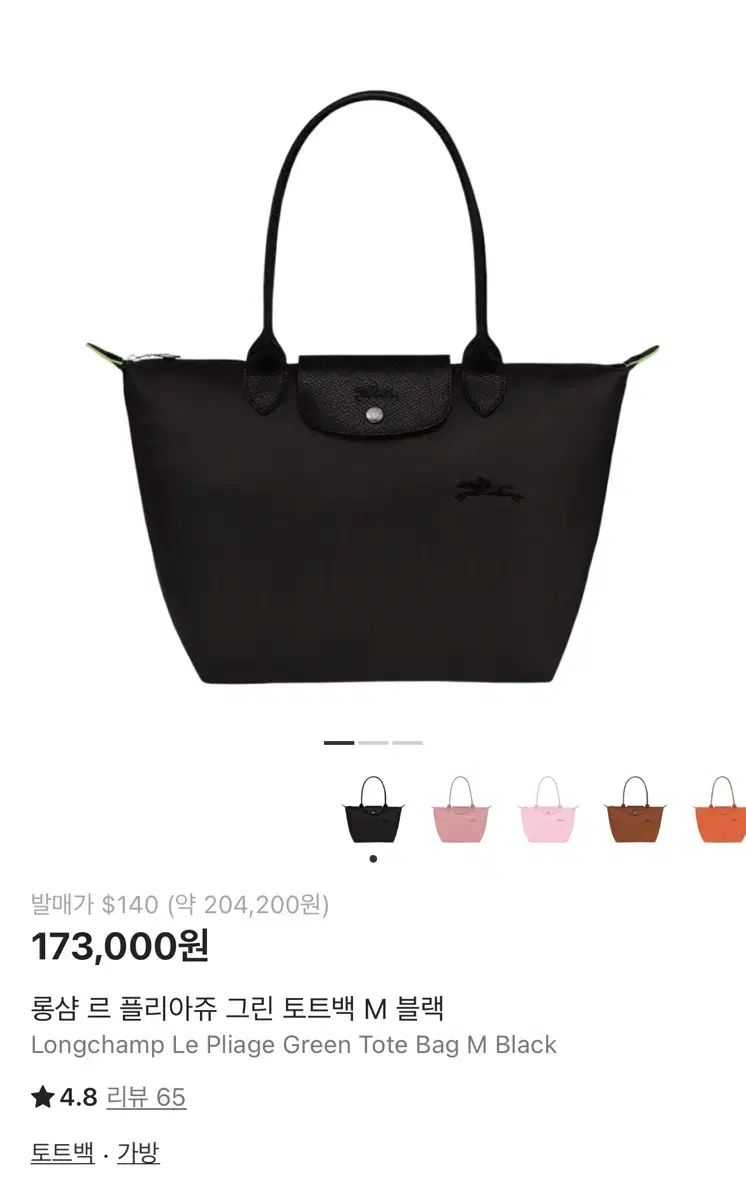Screen dimensions: 746x1200
Task: Select the light pink bag variant
Action: click(x=547, y=810)
